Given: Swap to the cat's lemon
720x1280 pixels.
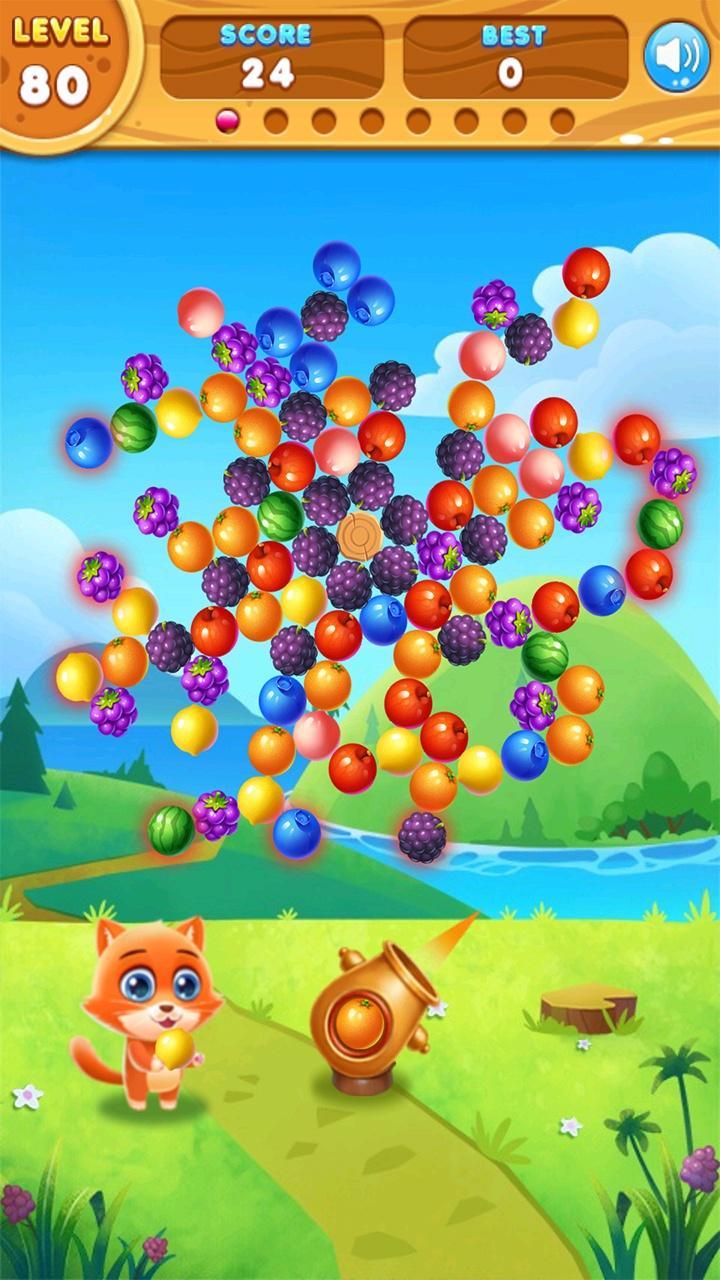Looking at the screenshot, I should 174,1048.
